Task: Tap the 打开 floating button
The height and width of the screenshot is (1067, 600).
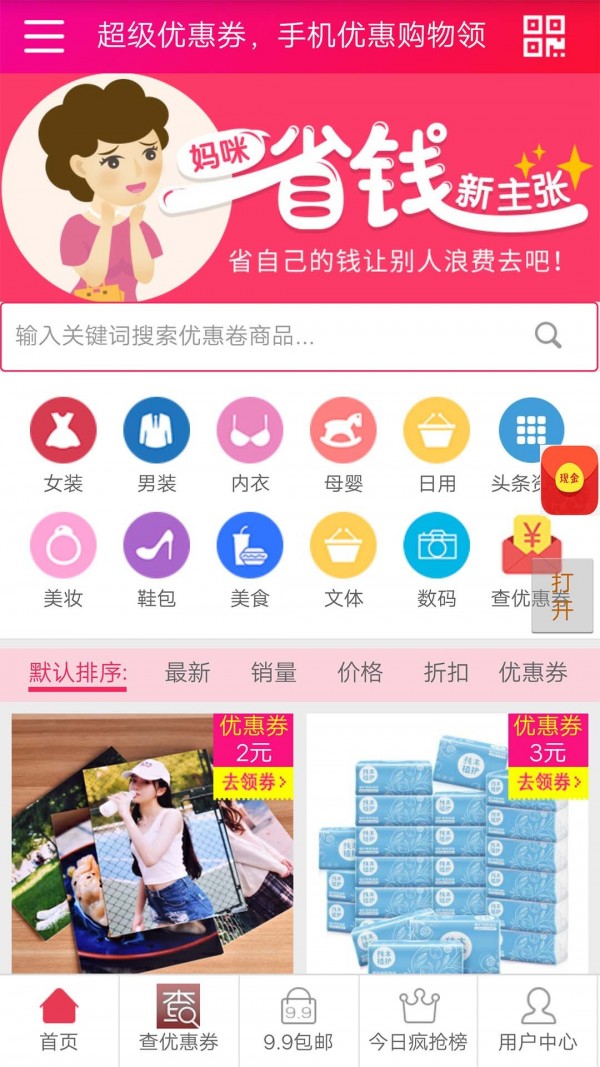Action: pos(562,596)
